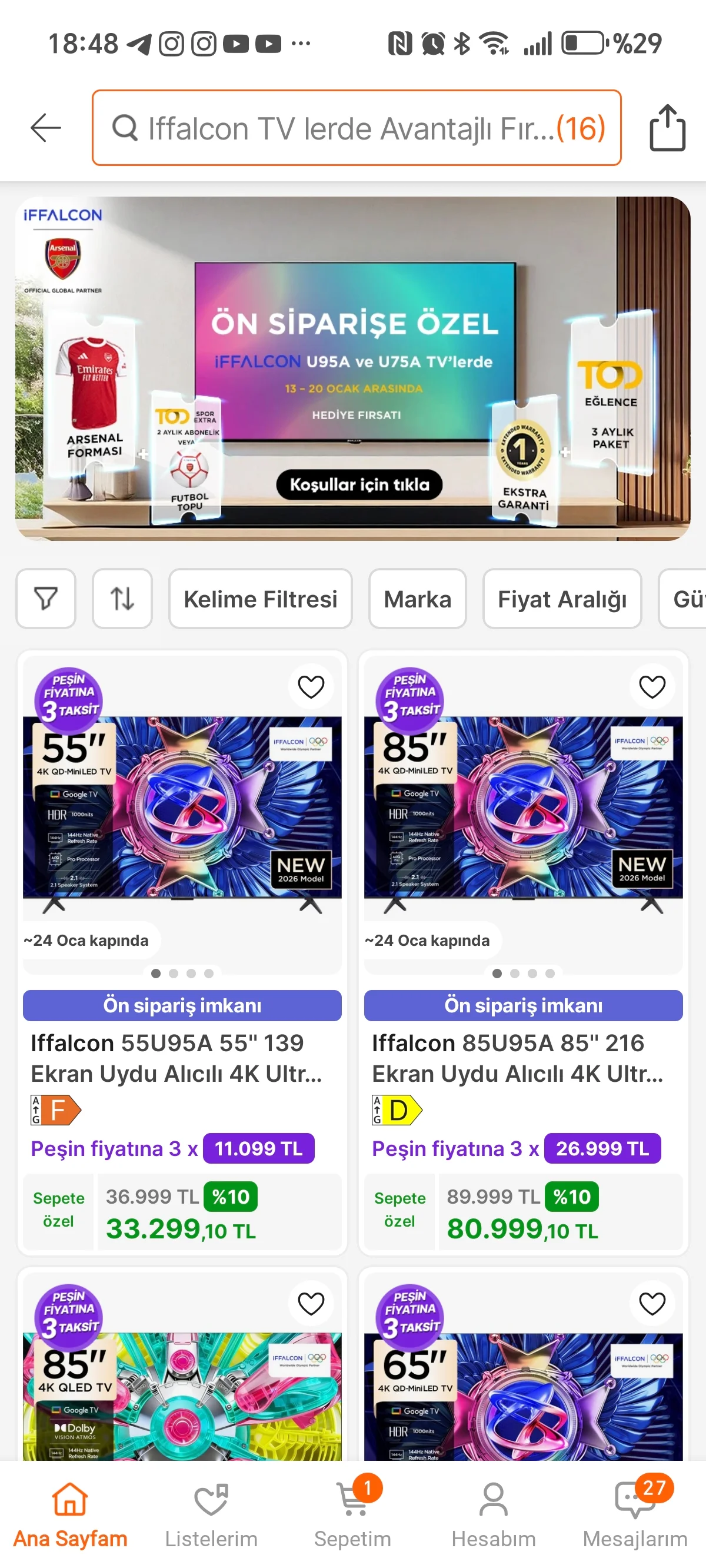Open the funnel filter options
The image size is (706, 1568).
[46, 599]
